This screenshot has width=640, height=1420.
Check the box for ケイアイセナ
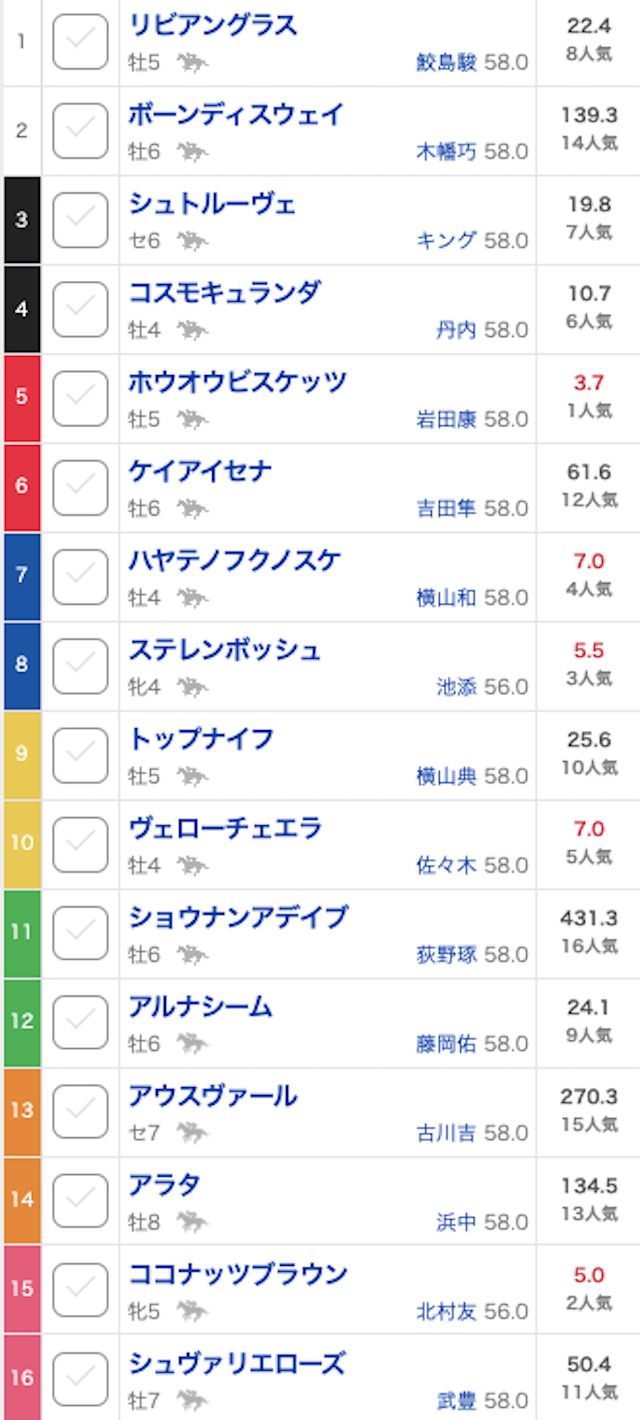(80, 487)
